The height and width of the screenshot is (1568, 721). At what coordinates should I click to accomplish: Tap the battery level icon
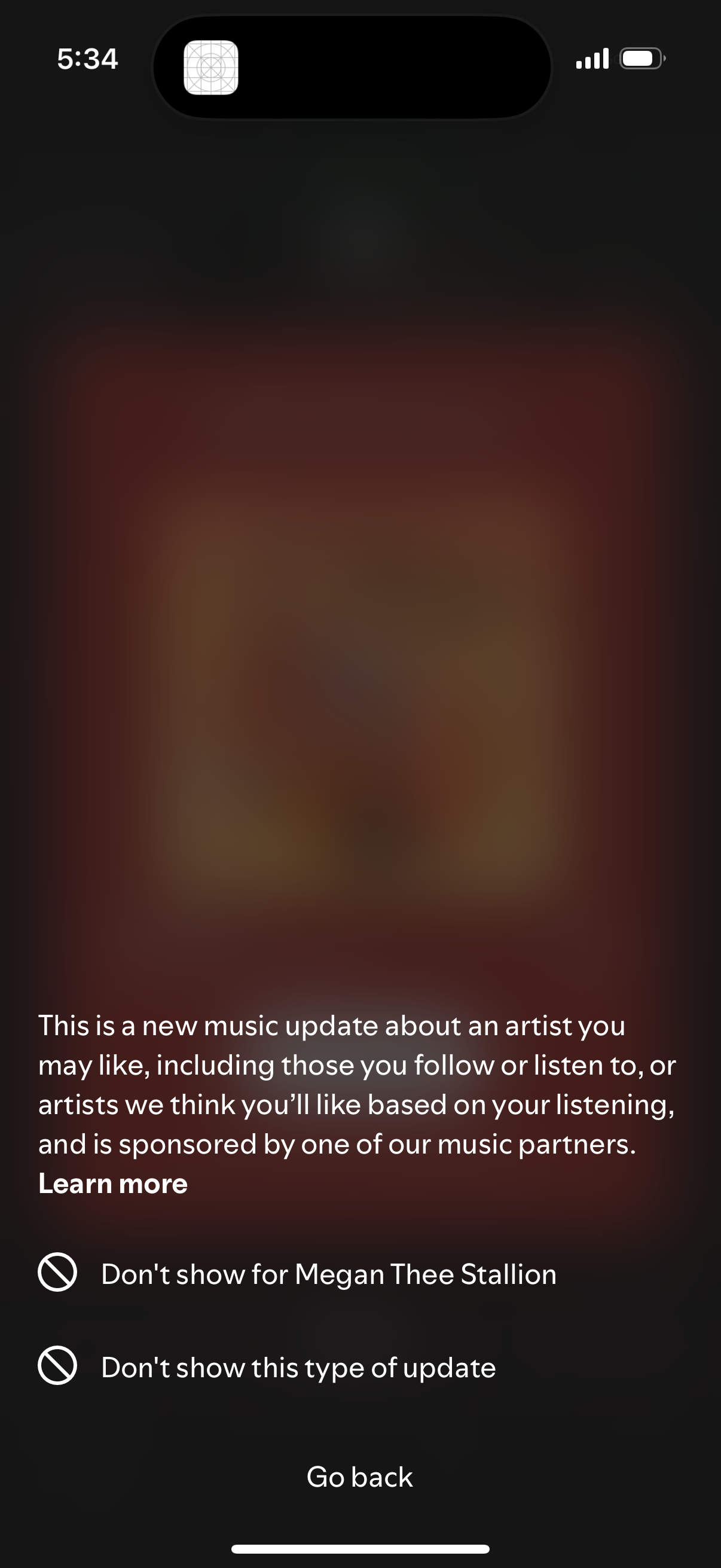point(641,59)
